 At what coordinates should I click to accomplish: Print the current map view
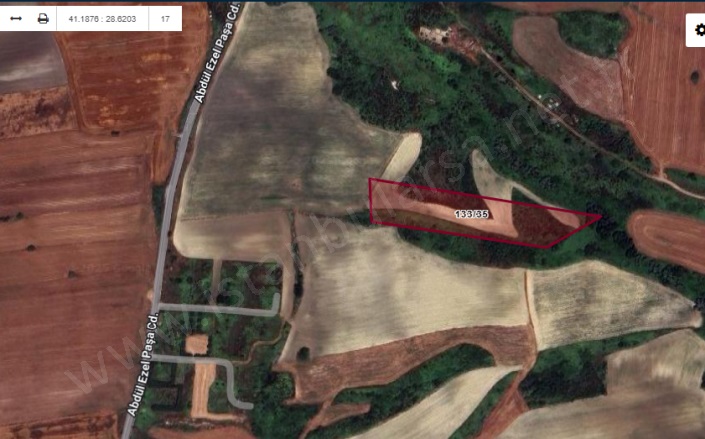(43, 18)
